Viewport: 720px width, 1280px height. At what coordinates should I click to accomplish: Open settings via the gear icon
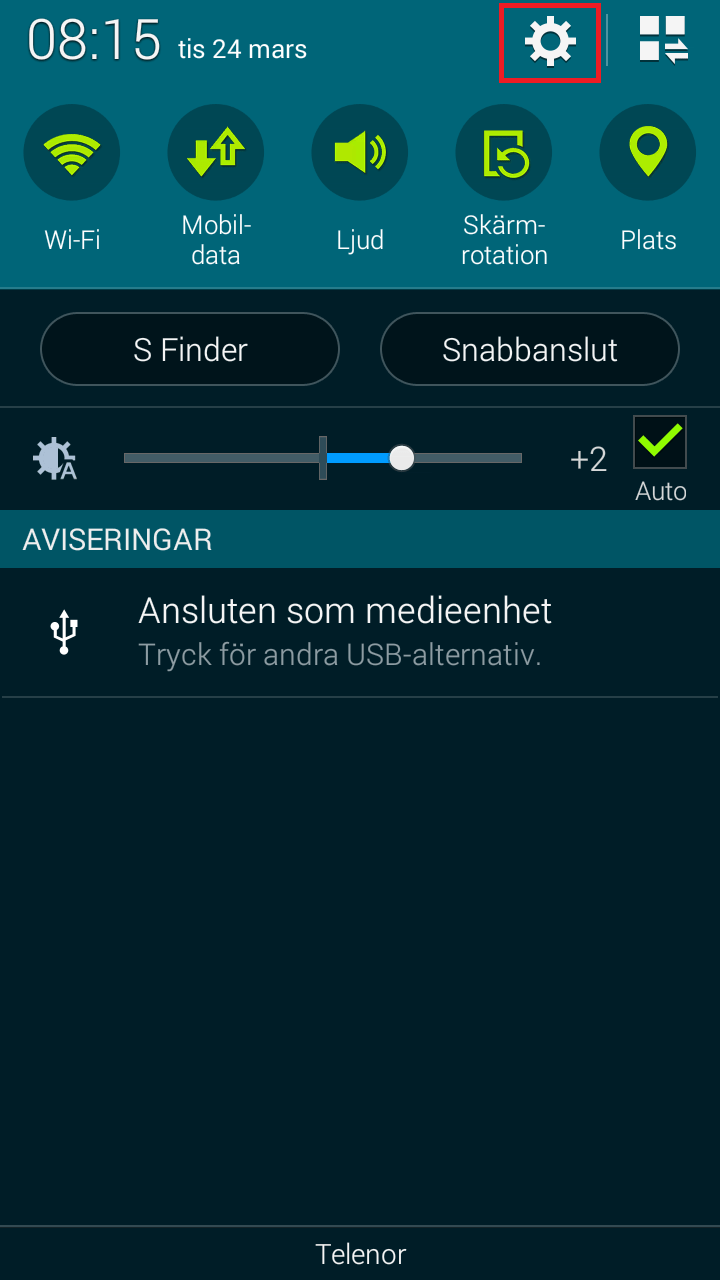point(550,43)
